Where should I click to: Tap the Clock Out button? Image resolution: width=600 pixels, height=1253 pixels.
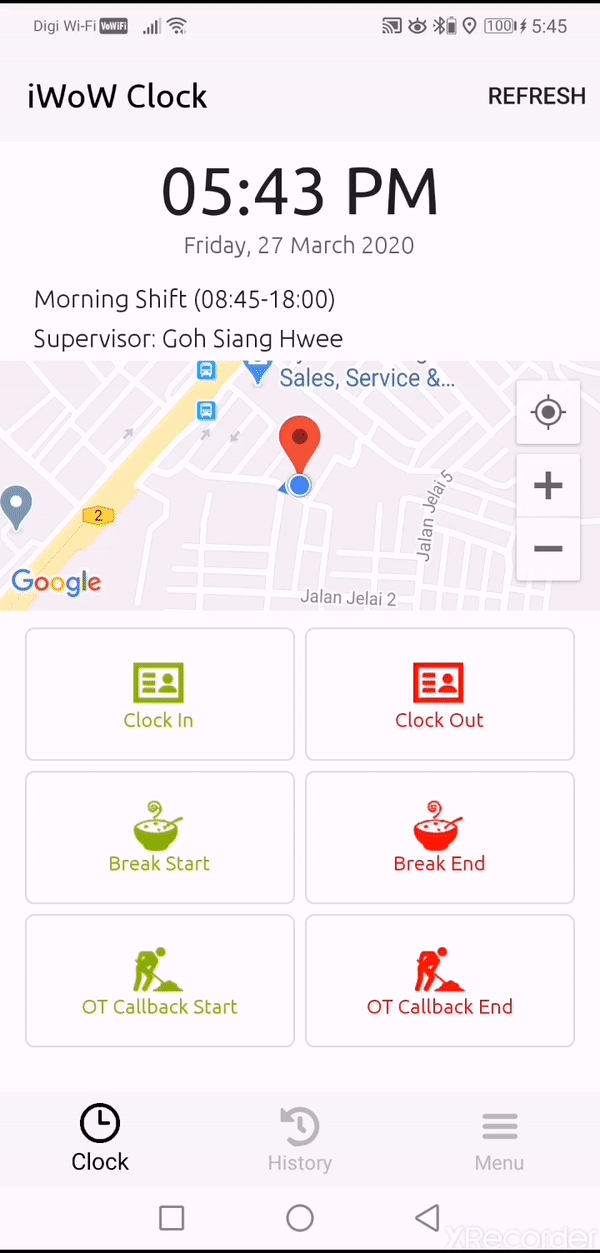point(440,694)
